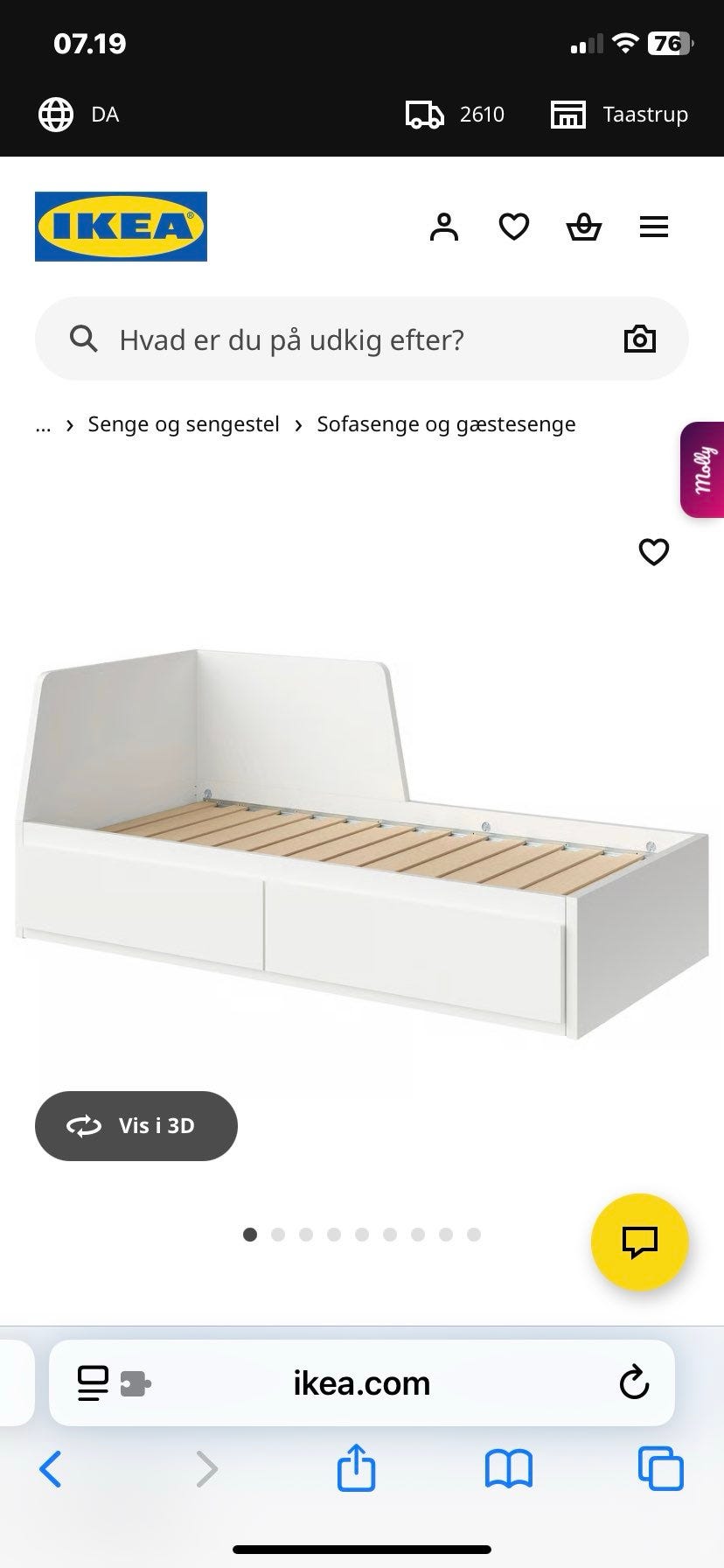Screen dimensions: 724x1568
Task: Open the delivery truck shipping info for 2610
Action: tap(425, 114)
